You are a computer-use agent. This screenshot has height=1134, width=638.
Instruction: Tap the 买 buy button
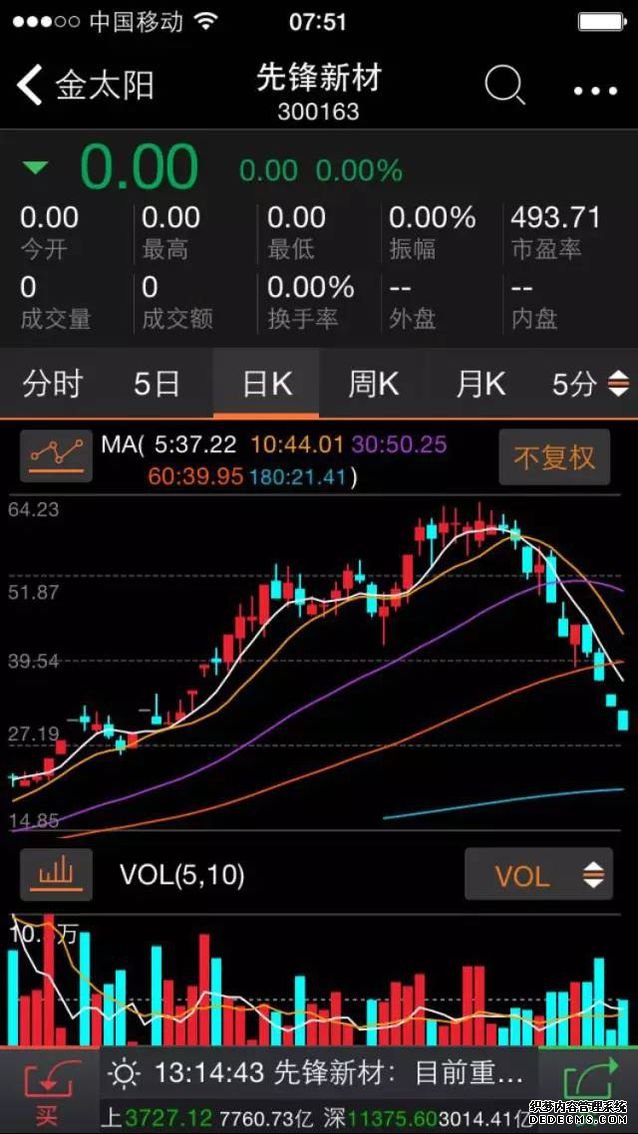47,1090
